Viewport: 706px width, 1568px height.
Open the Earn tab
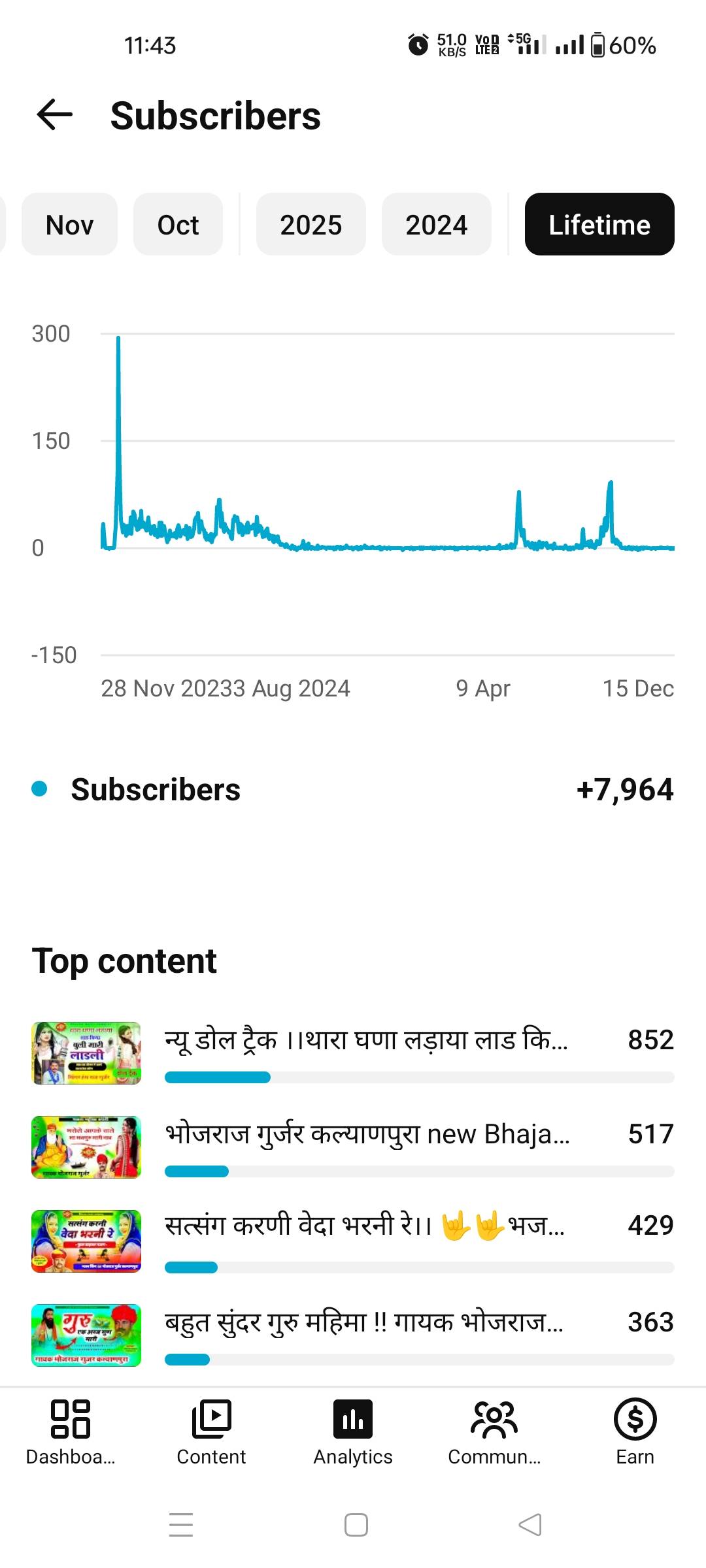(635, 1432)
